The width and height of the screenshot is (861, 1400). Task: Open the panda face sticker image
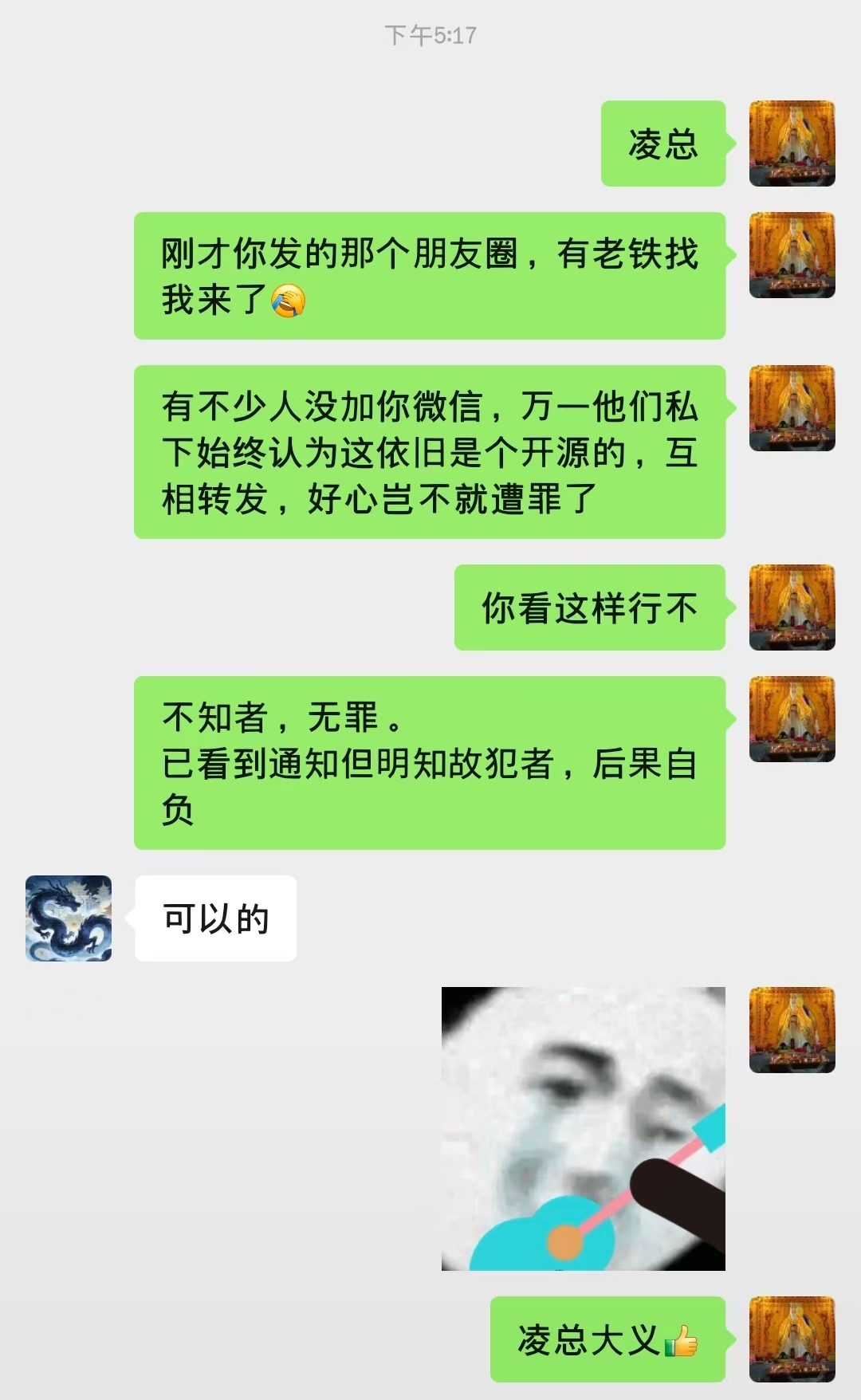click(584, 1128)
